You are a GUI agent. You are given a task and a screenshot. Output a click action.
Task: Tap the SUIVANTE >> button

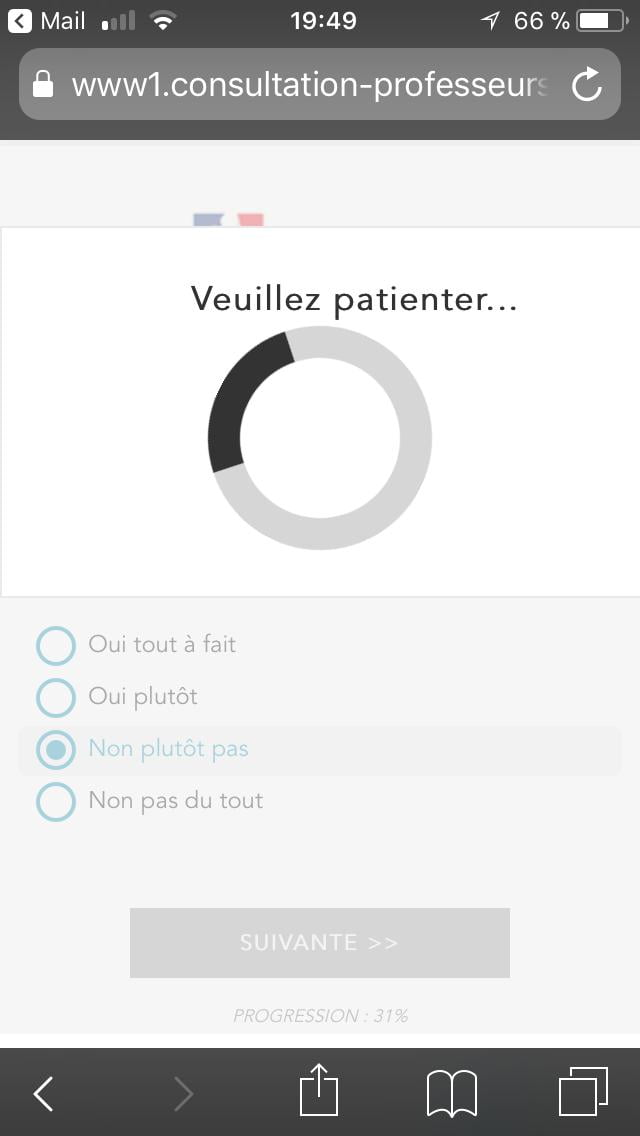pos(320,943)
